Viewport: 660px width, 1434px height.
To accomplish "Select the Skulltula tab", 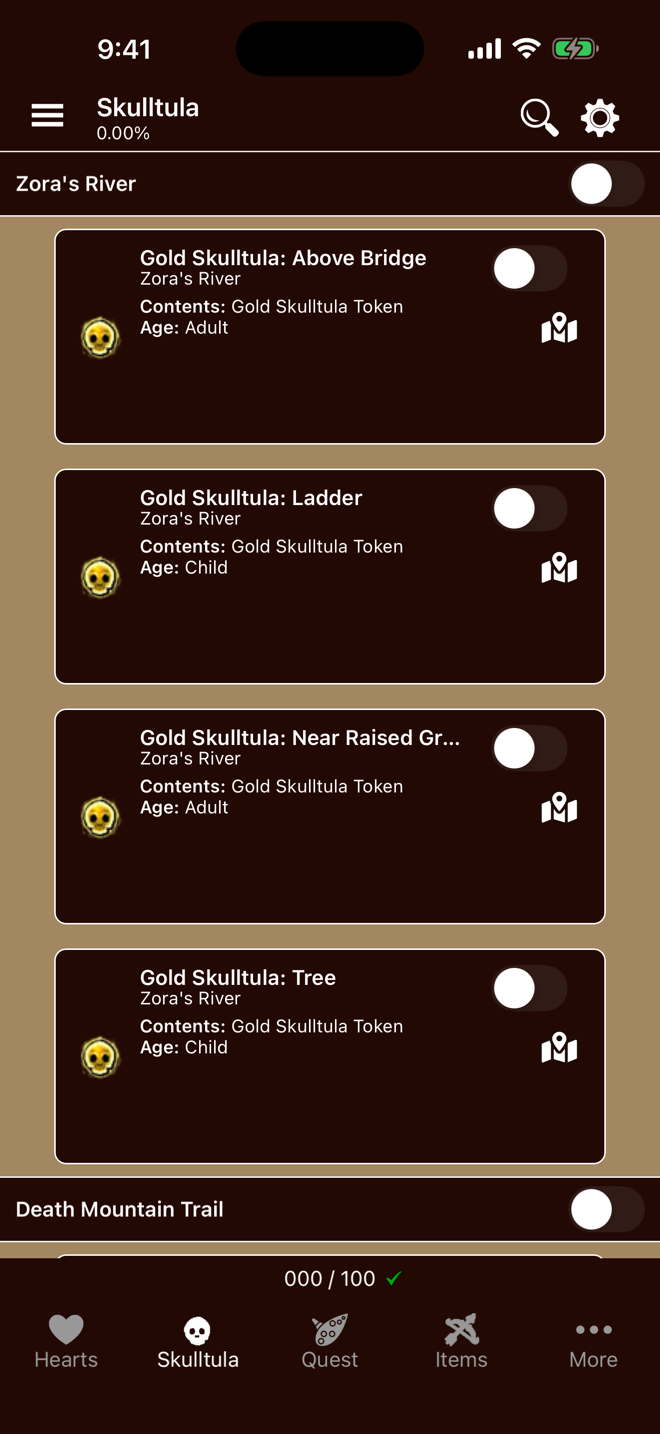I will (x=198, y=1342).
